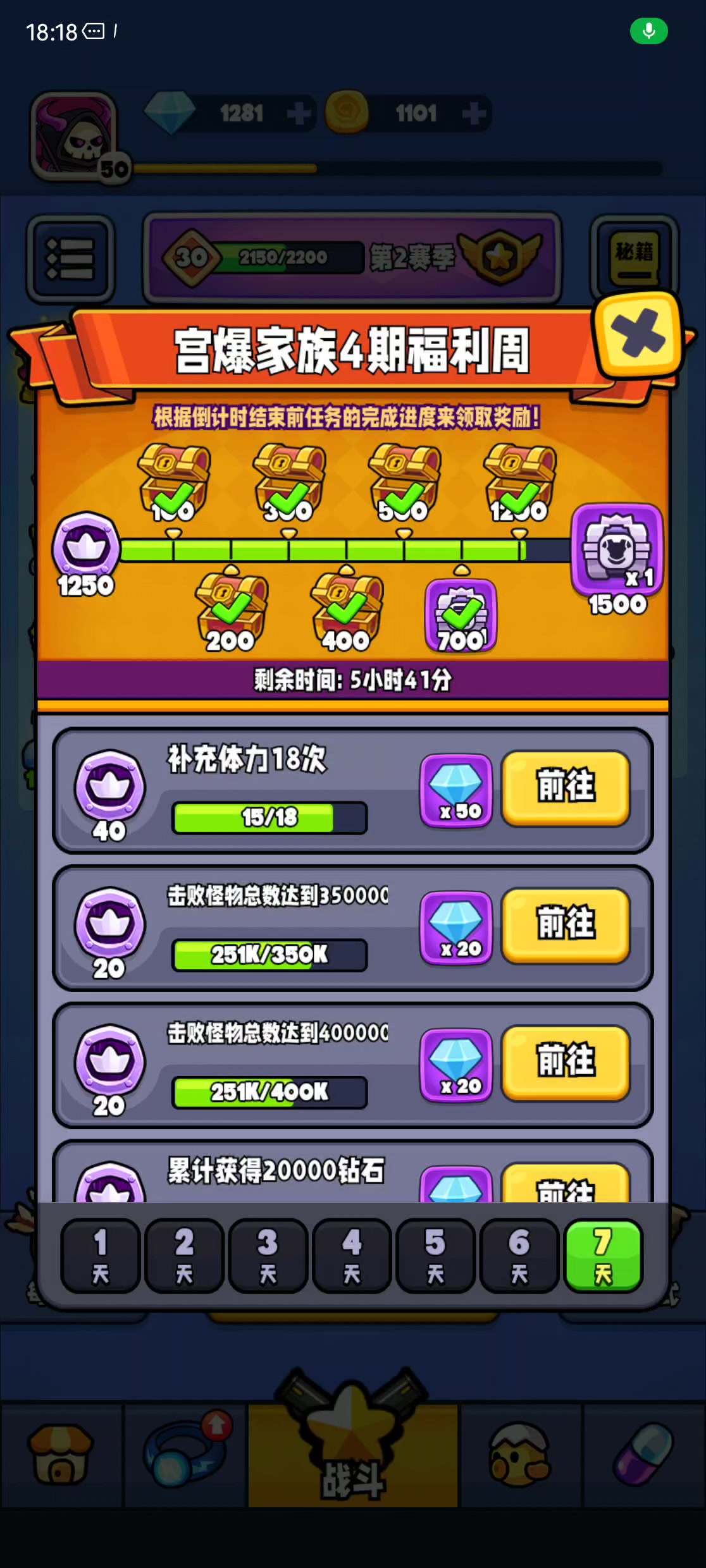
Task: Open the 4天 day tab
Action: click(352, 1256)
